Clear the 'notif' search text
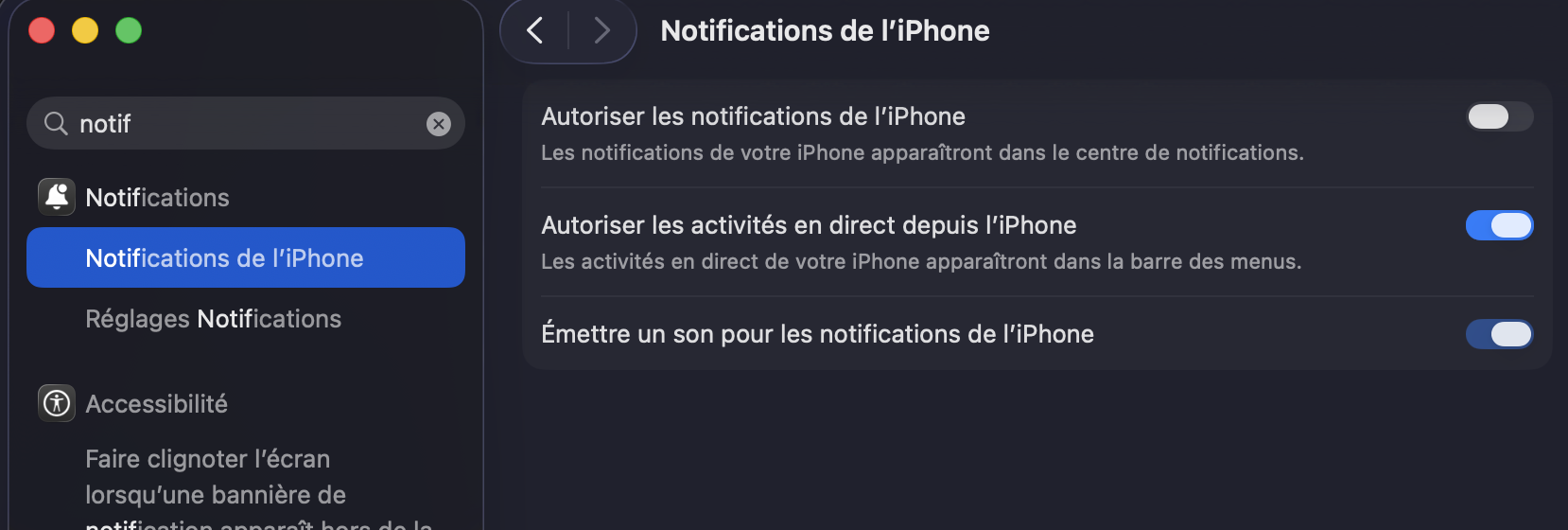Screen dimensions: 1568x530 439,124
